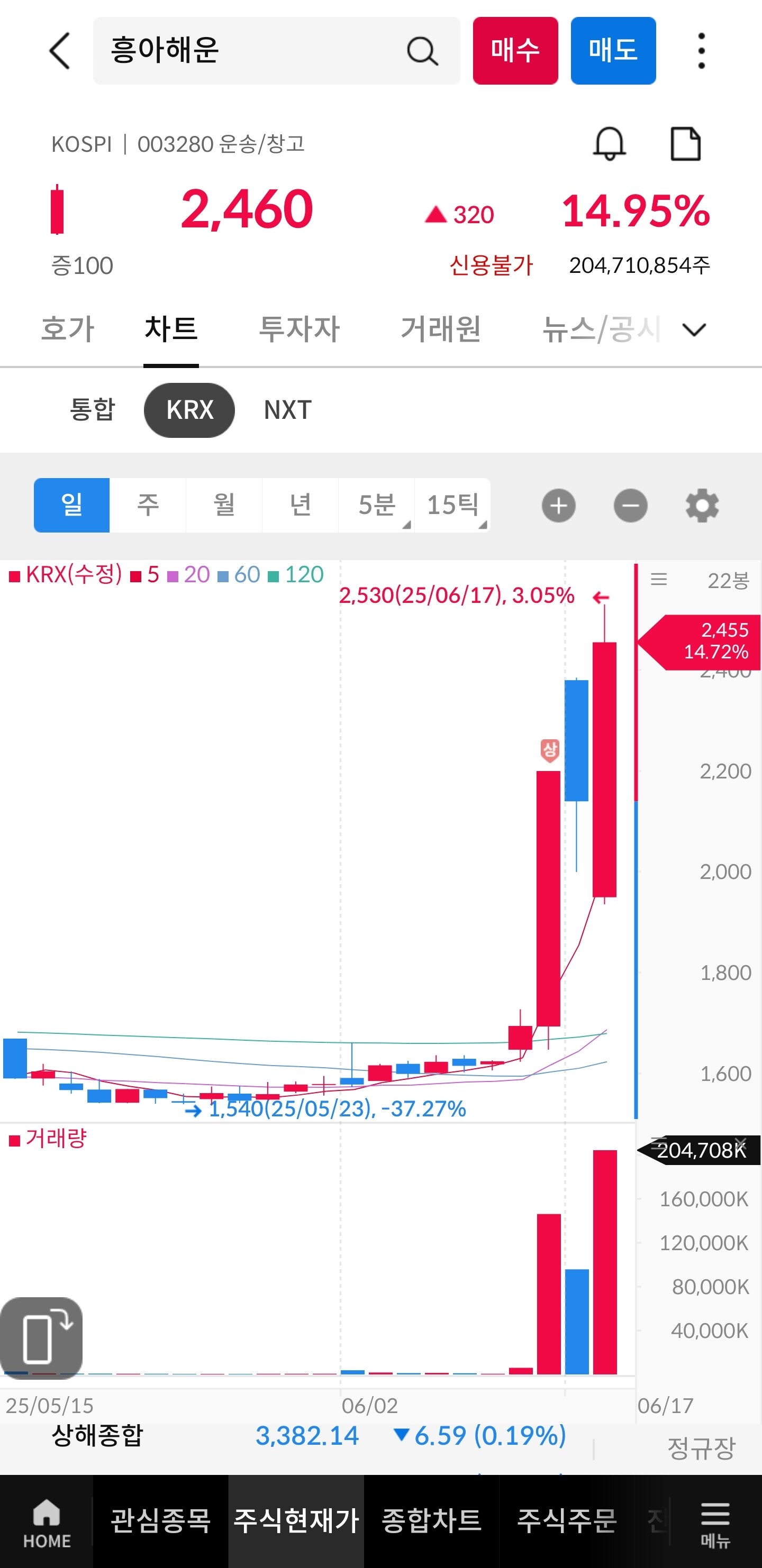Viewport: 762px width, 1568px height.
Task: Switch to the 호가 tab
Action: coord(68,329)
